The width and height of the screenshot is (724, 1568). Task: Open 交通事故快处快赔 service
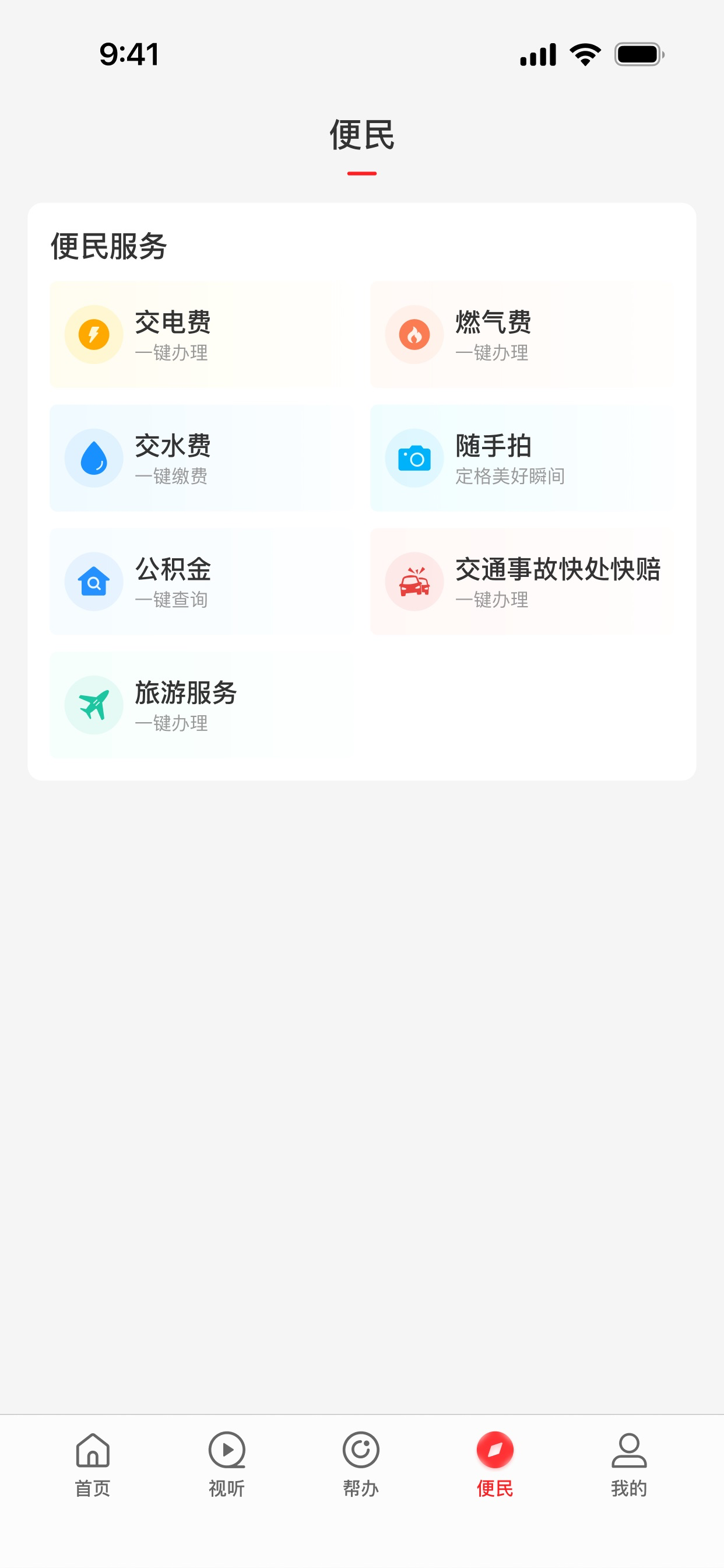tap(522, 582)
